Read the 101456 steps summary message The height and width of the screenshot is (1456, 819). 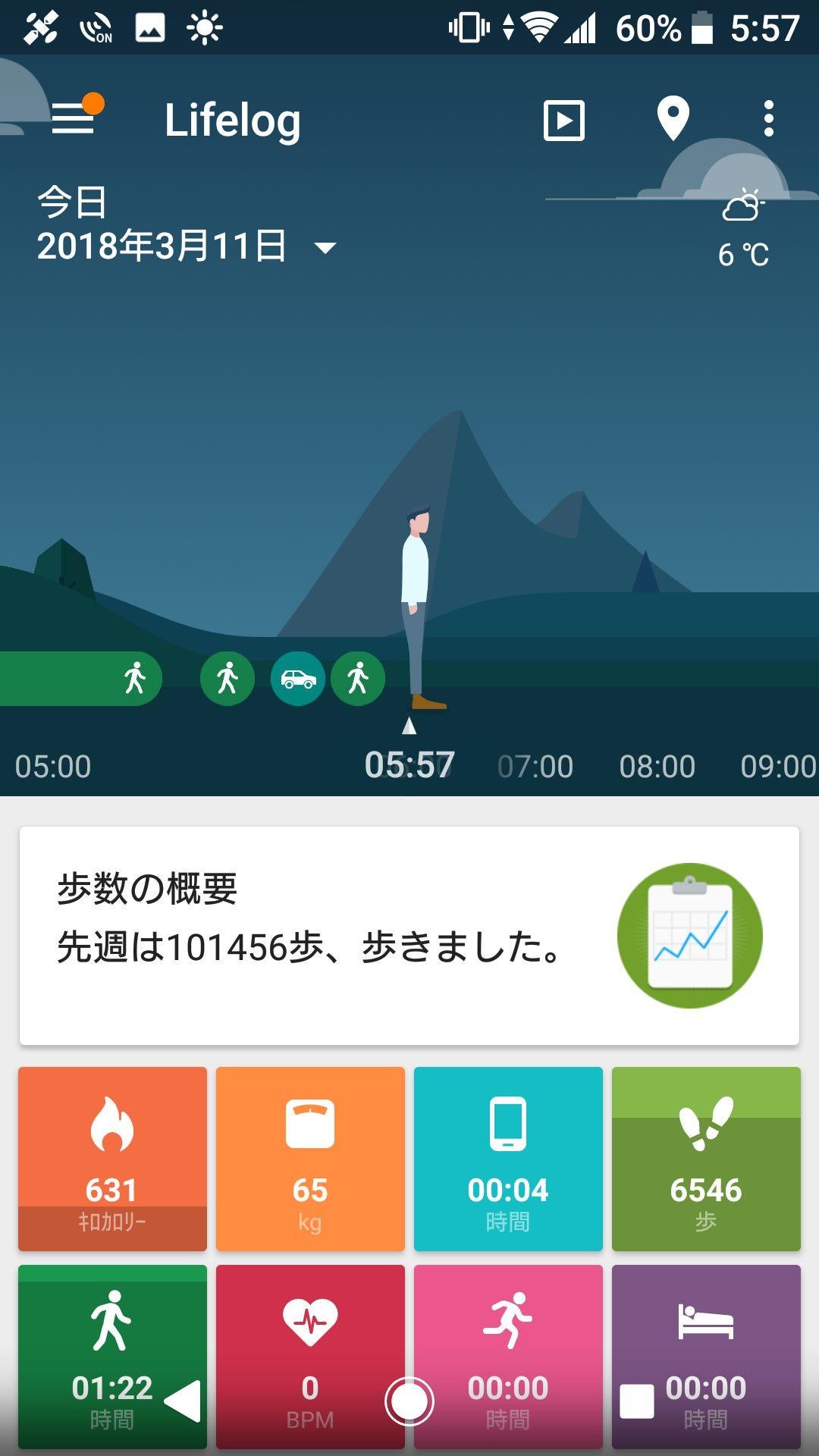point(307,950)
